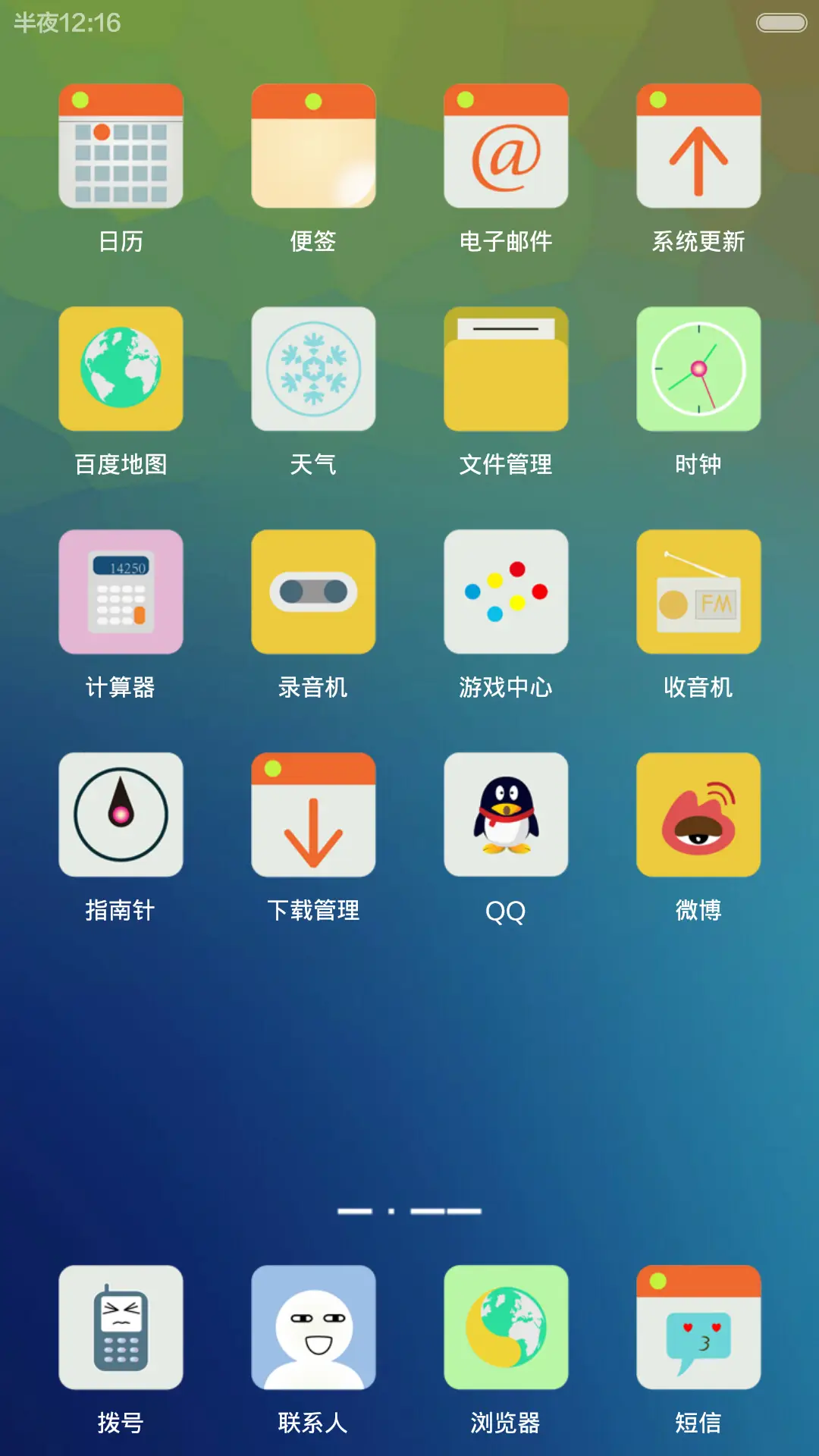The height and width of the screenshot is (1456, 819).
Task: Open the Game Center
Action: (506, 592)
